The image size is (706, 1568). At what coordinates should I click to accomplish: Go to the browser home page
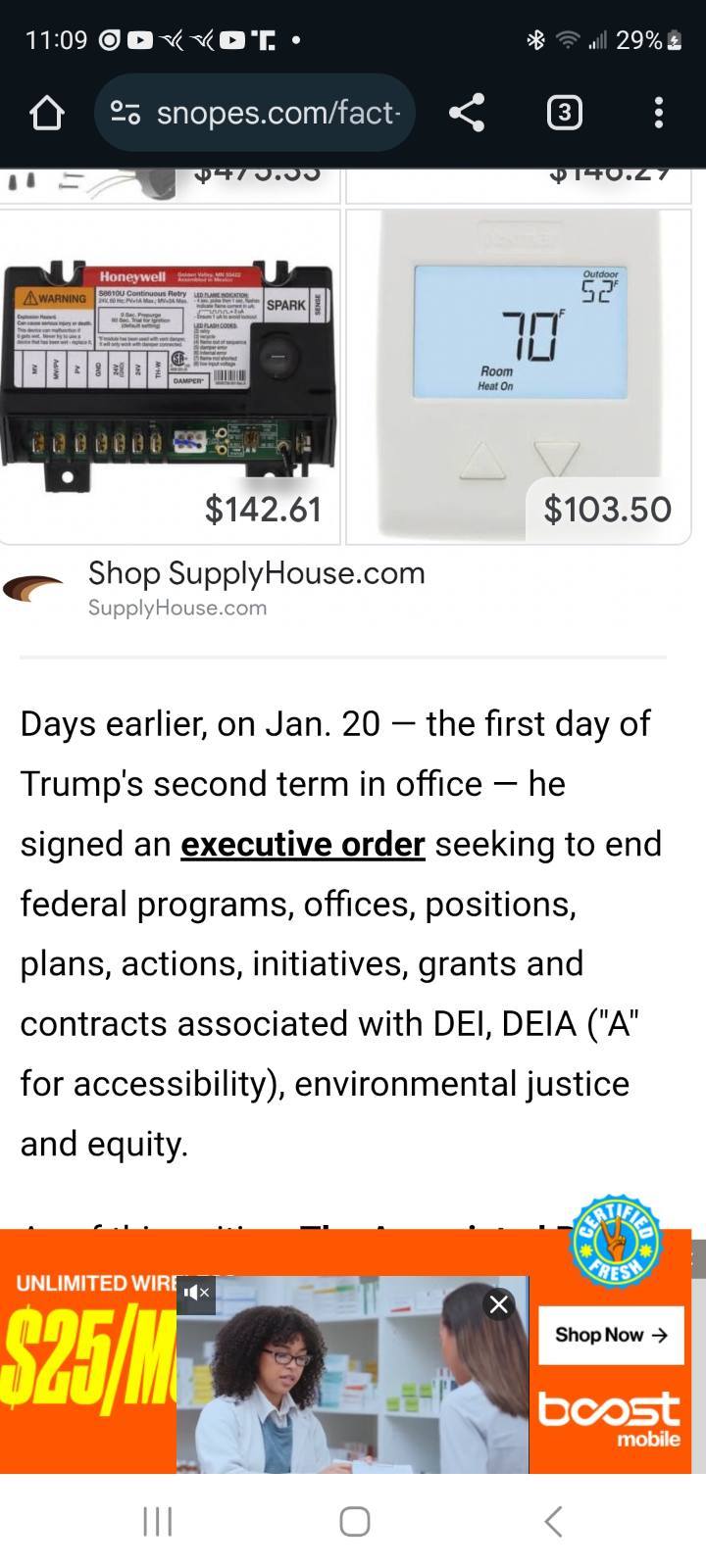[46, 114]
